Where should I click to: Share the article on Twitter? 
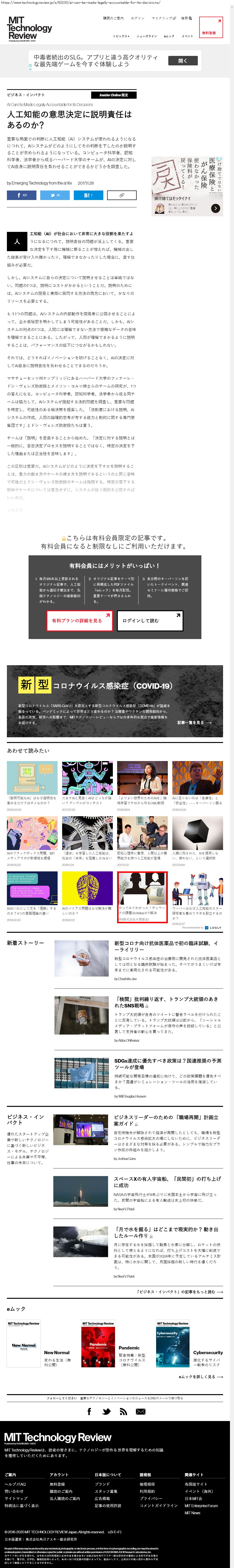(55, 195)
